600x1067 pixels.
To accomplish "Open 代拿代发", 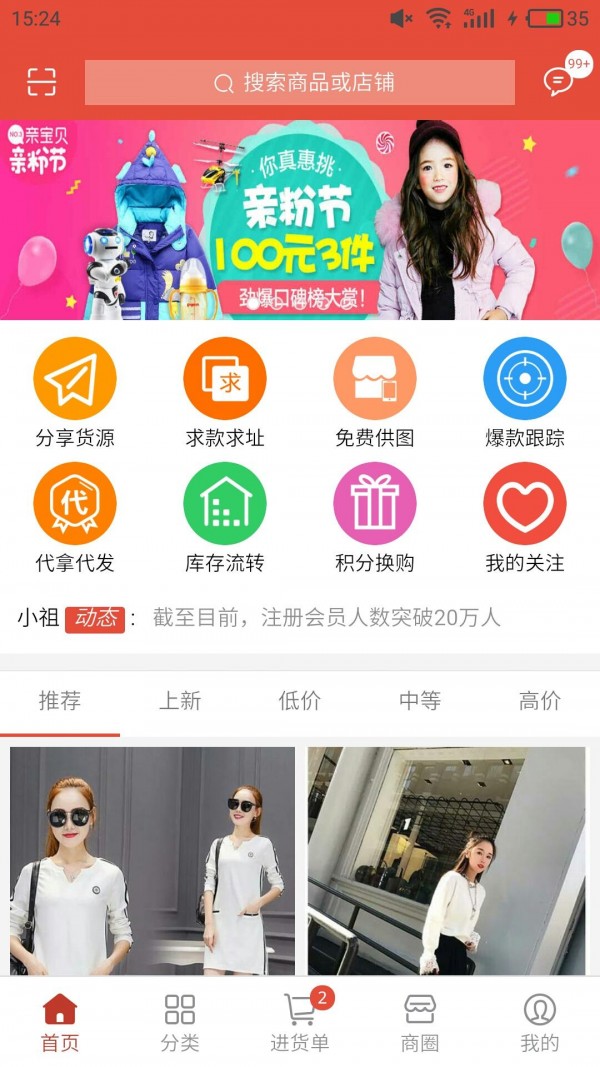I will pos(75,517).
